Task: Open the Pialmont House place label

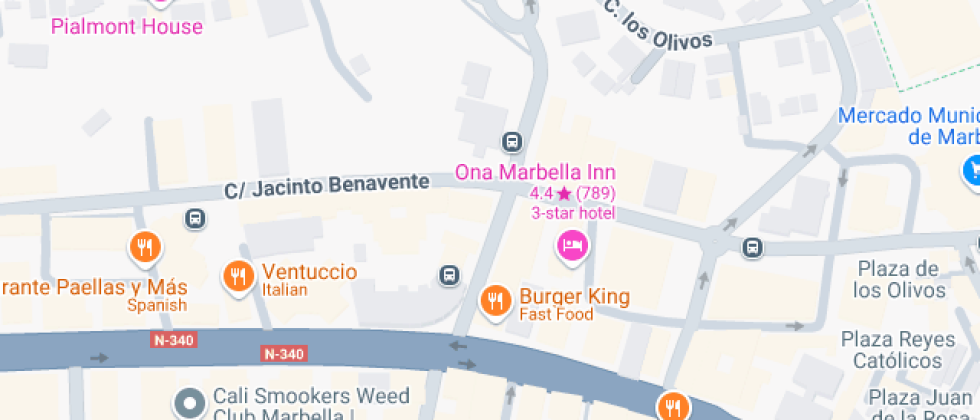Action: (127, 26)
